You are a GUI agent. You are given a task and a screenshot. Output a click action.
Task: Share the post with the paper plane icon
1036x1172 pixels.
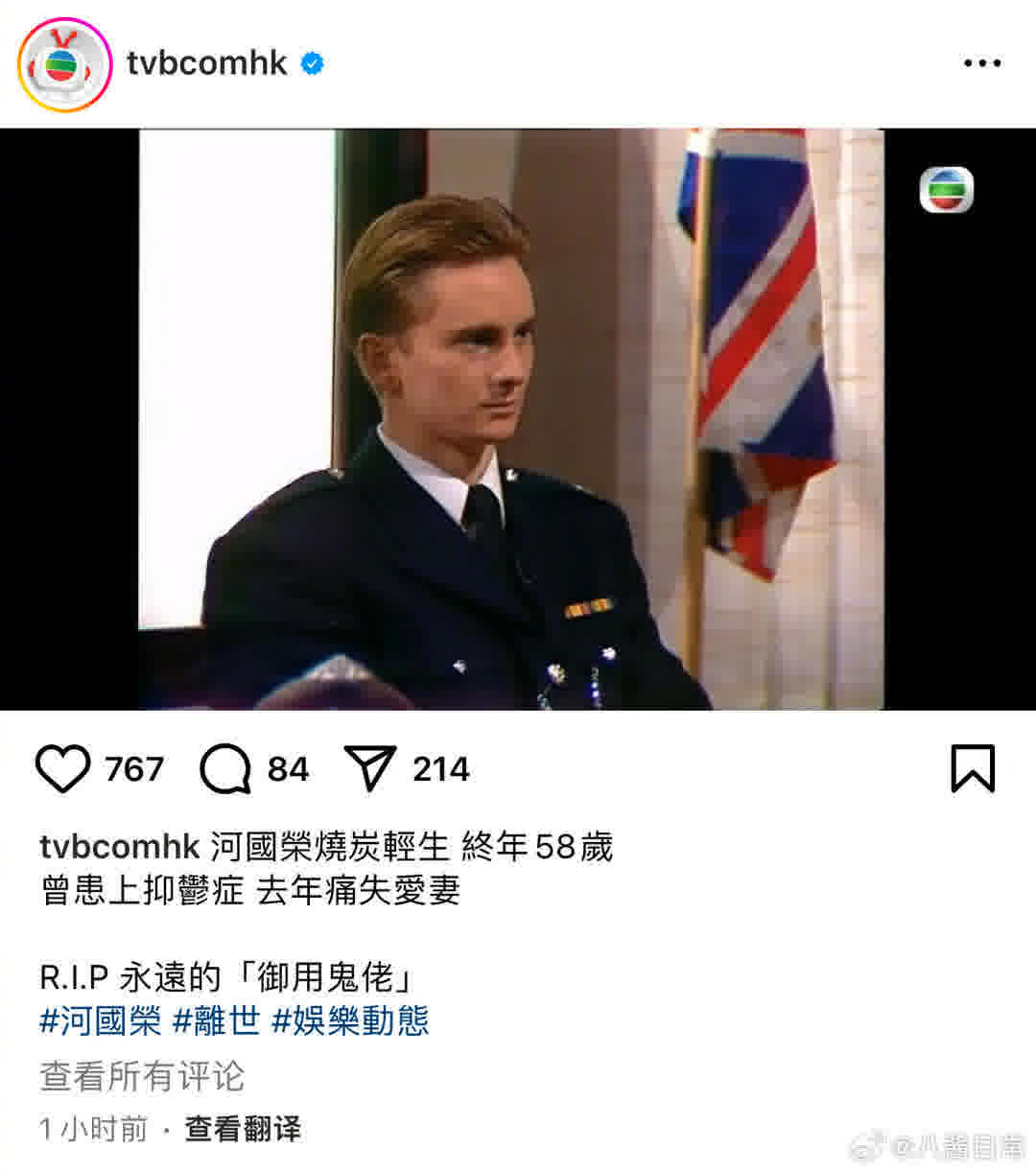pyautogui.click(x=369, y=769)
